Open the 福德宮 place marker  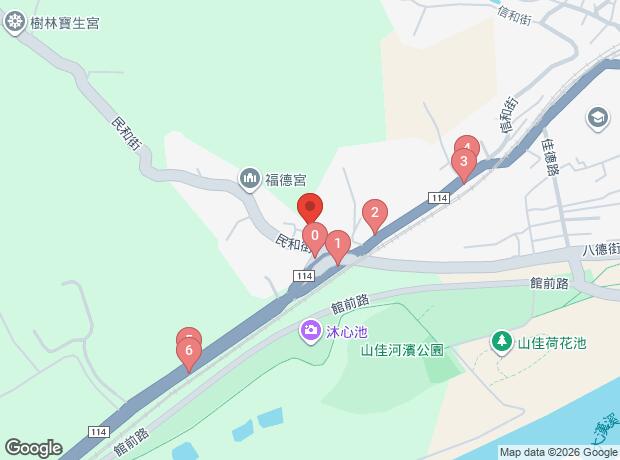coord(250,179)
